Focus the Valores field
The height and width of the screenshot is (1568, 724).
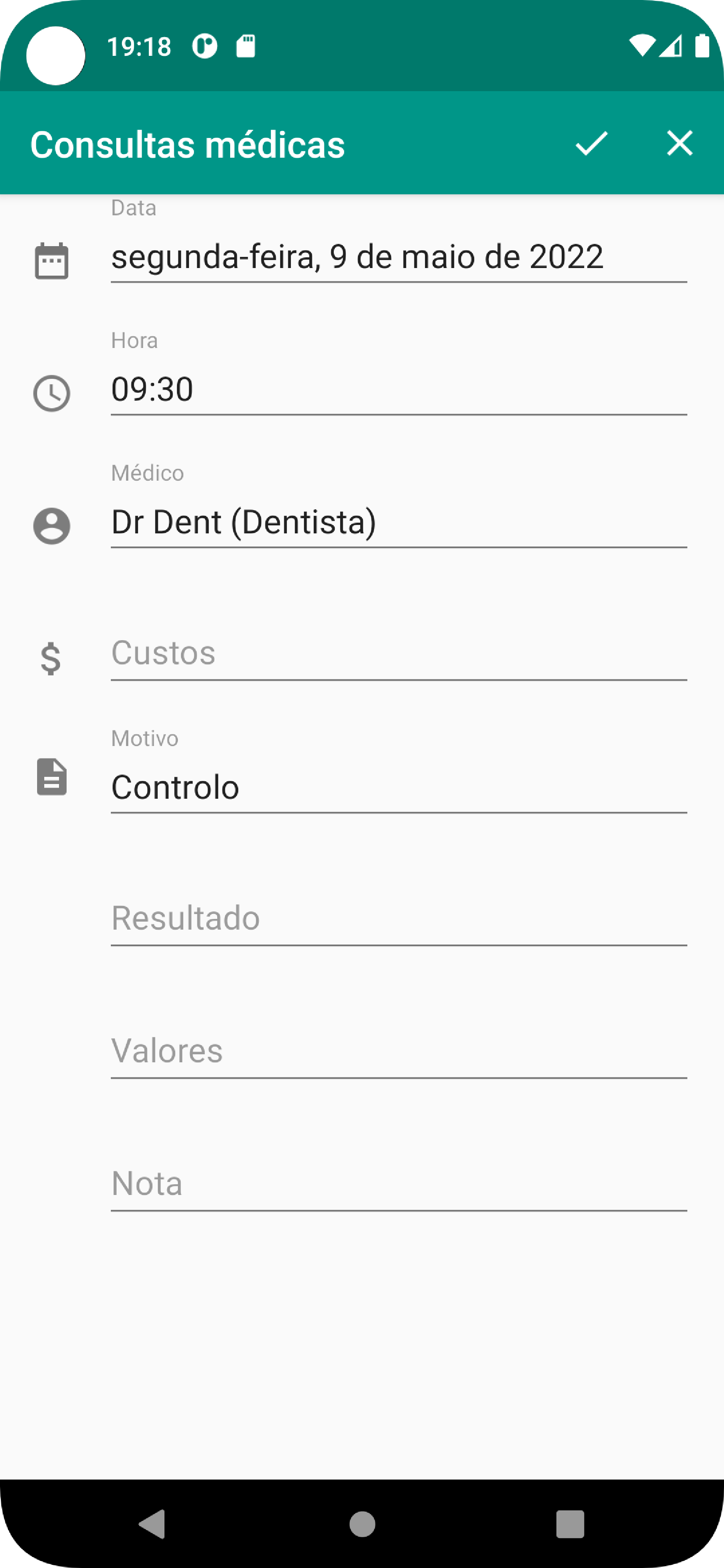coord(398,1051)
